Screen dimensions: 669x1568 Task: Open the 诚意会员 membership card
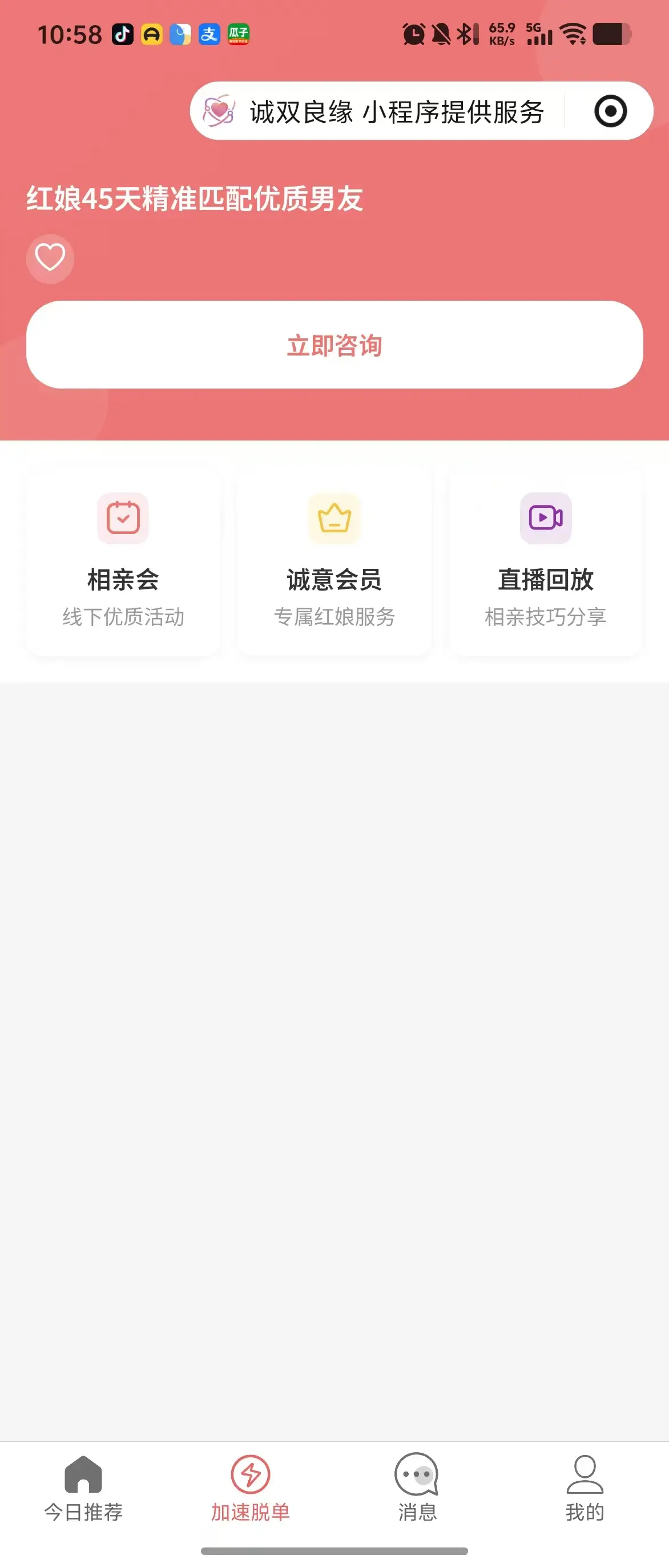pyautogui.click(x=334, y=561)
